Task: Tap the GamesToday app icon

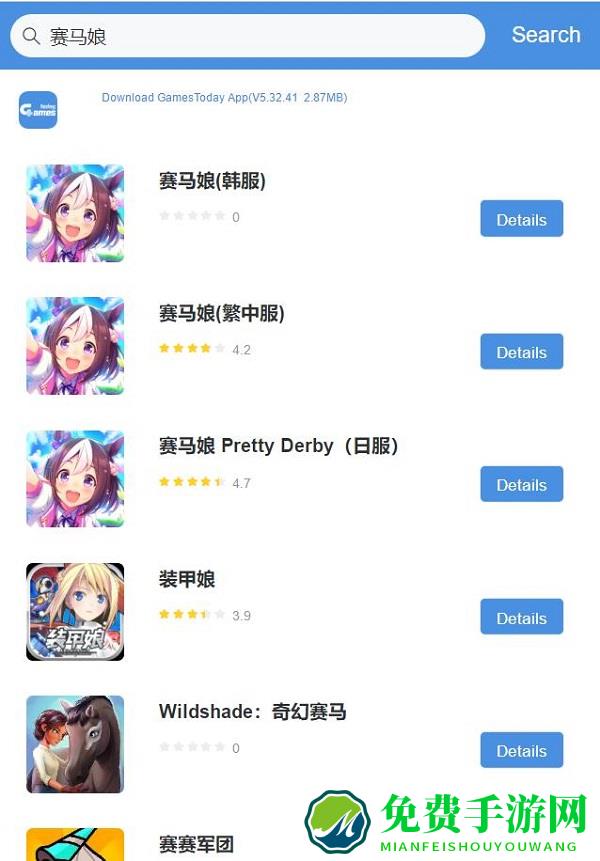Action: pyautogui.click(x=38, y=110)
